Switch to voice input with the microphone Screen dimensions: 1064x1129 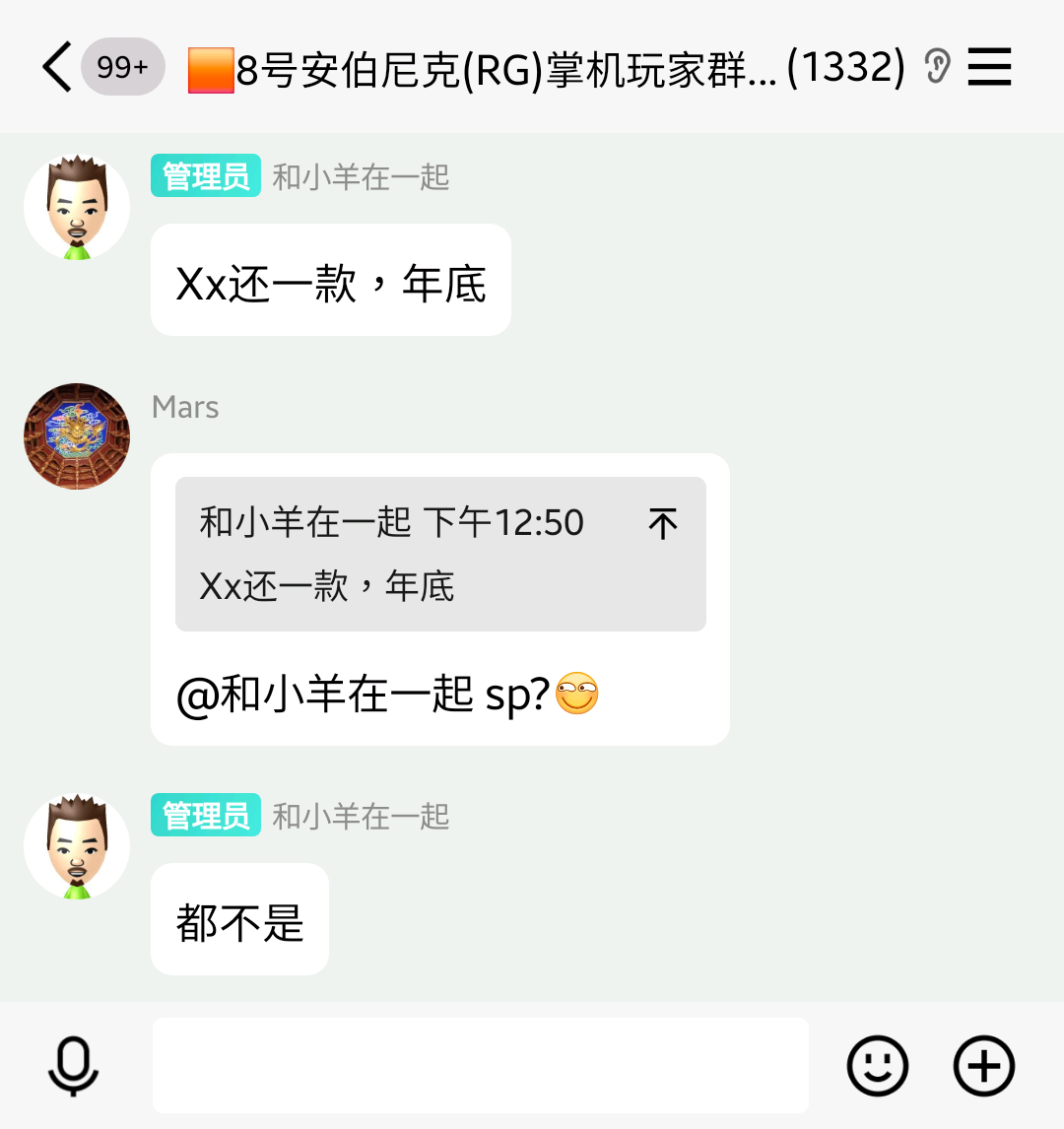(74, 1066)
